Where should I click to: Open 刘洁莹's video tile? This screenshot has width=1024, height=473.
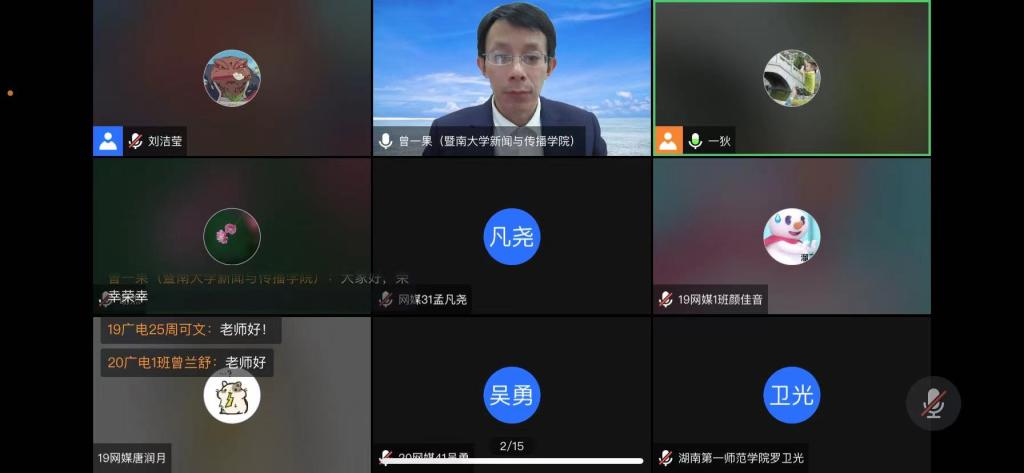click(x=232, y=78)
